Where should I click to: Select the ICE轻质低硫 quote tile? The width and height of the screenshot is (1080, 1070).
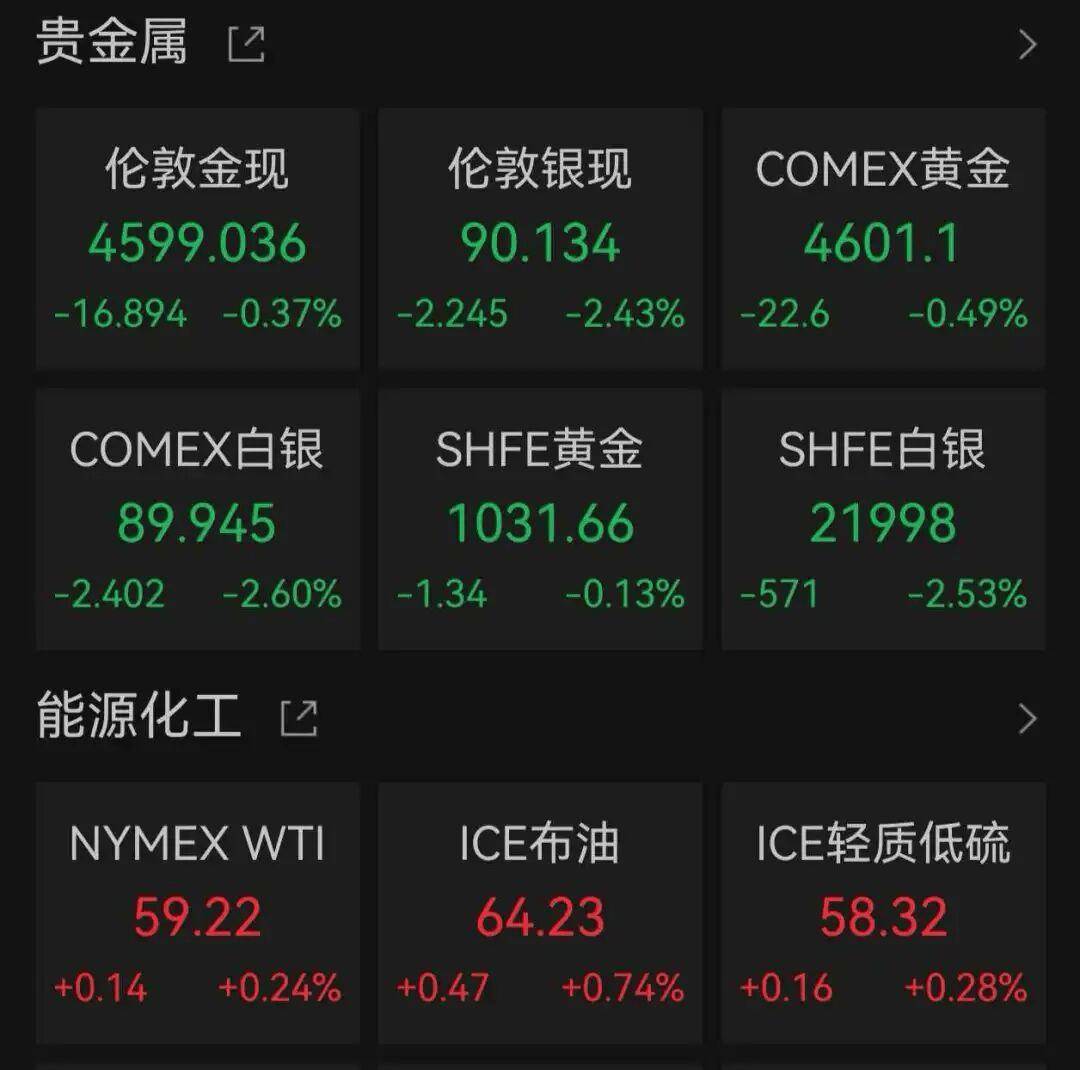(x=883, y=912)
